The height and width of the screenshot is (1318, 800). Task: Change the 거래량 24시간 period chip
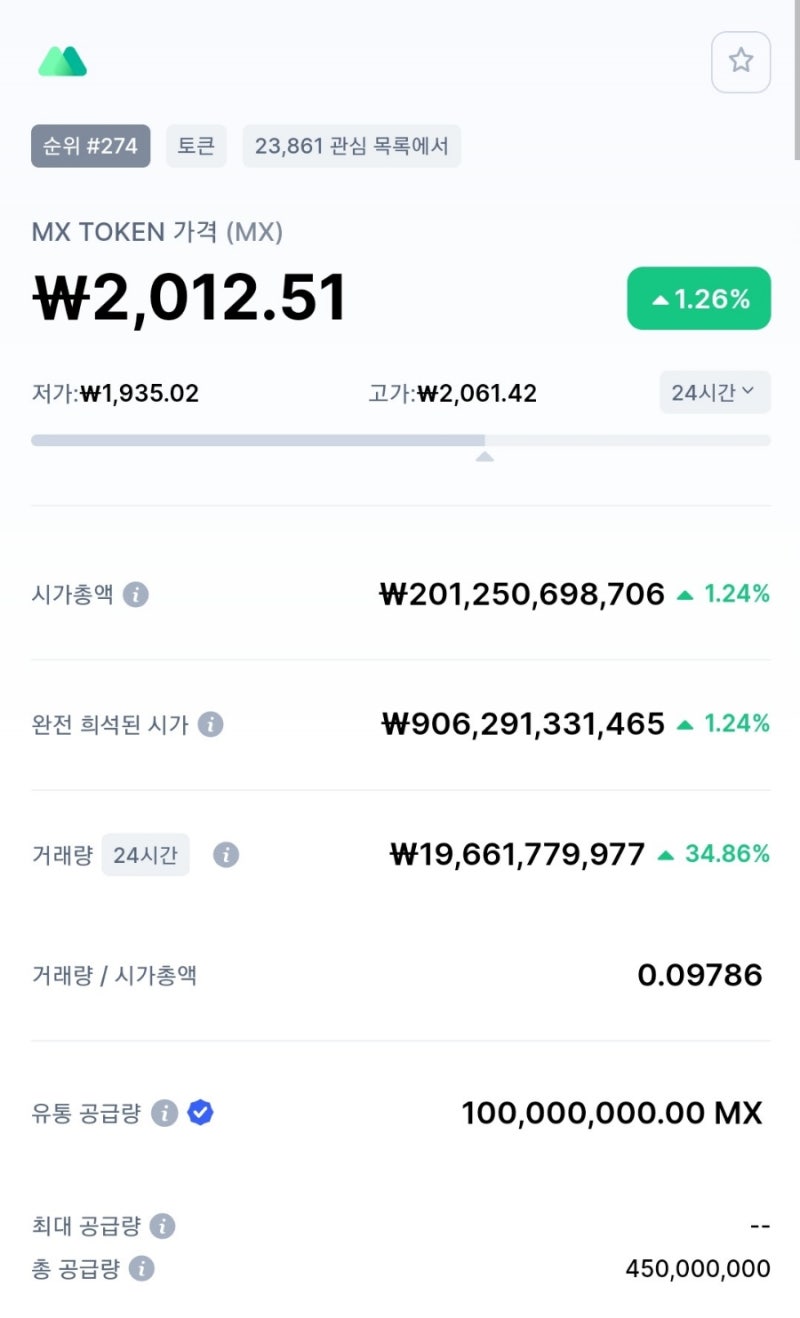tap(145, 855)
